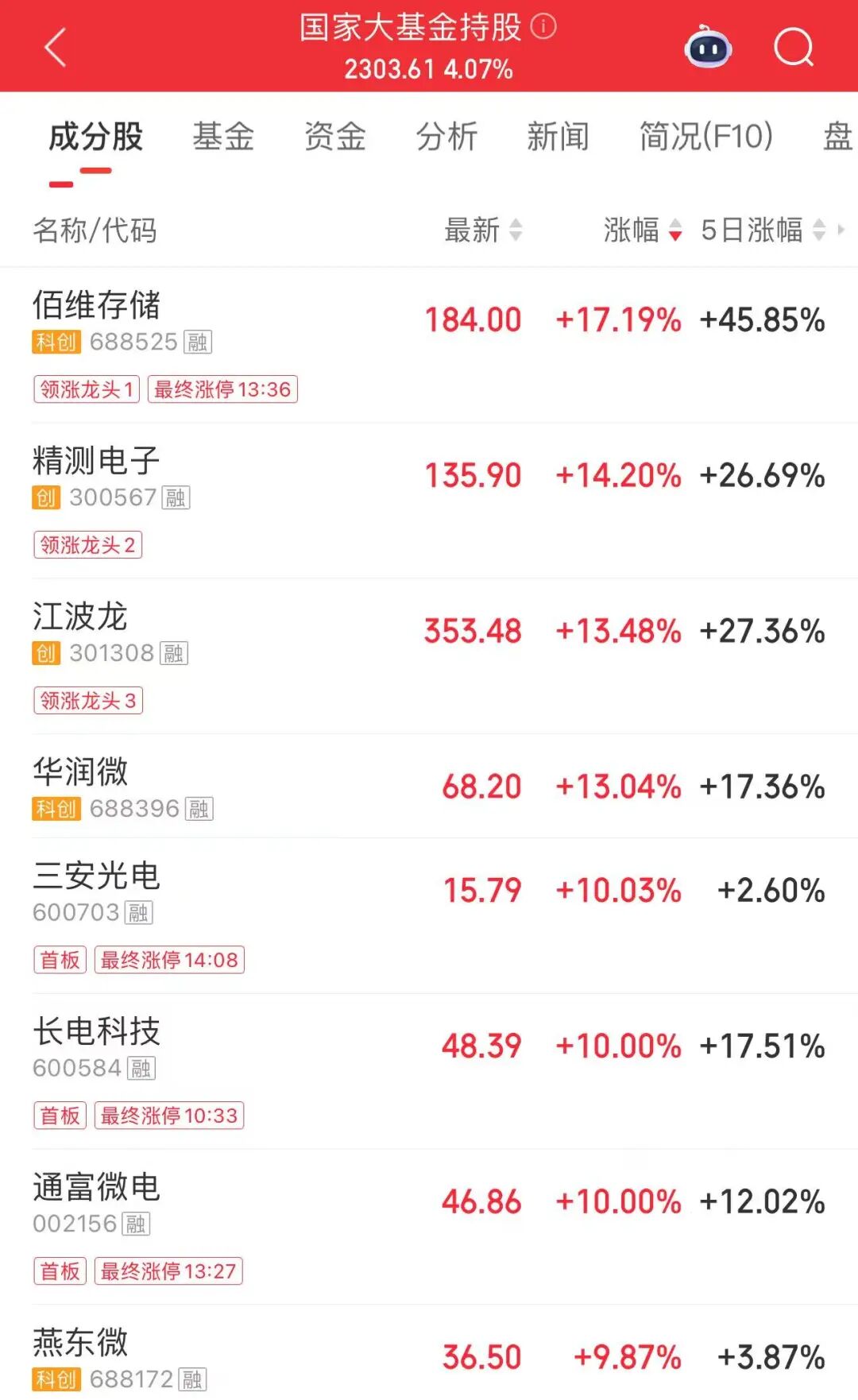The height and width of the screenshot is (1400, 858).
Task: Expand the 领涨龙头1 tag of 佰维存储
Action: [86, 389]
